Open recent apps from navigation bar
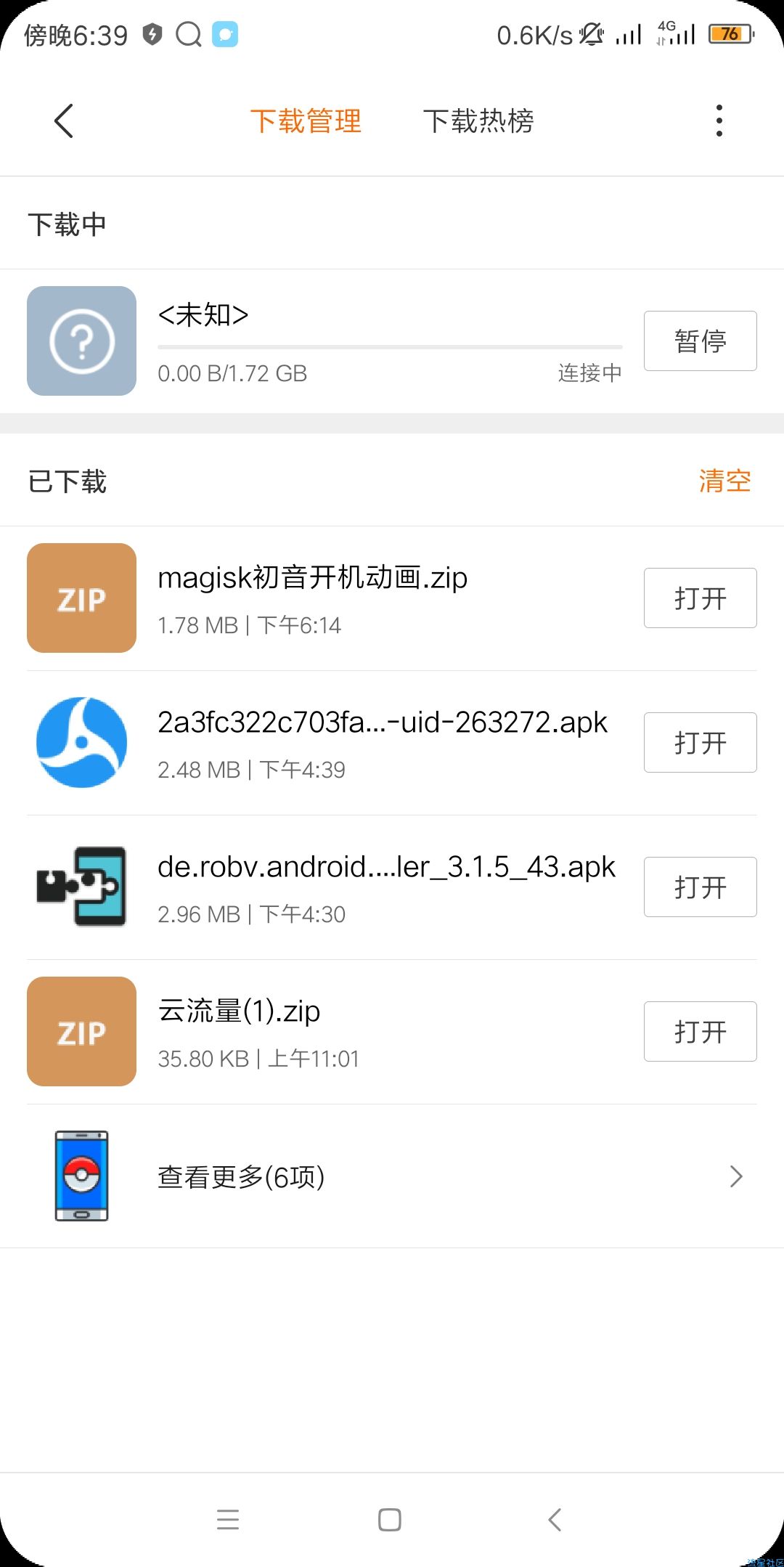This screenshot has height=1567, width=784. pos(228,1520)
